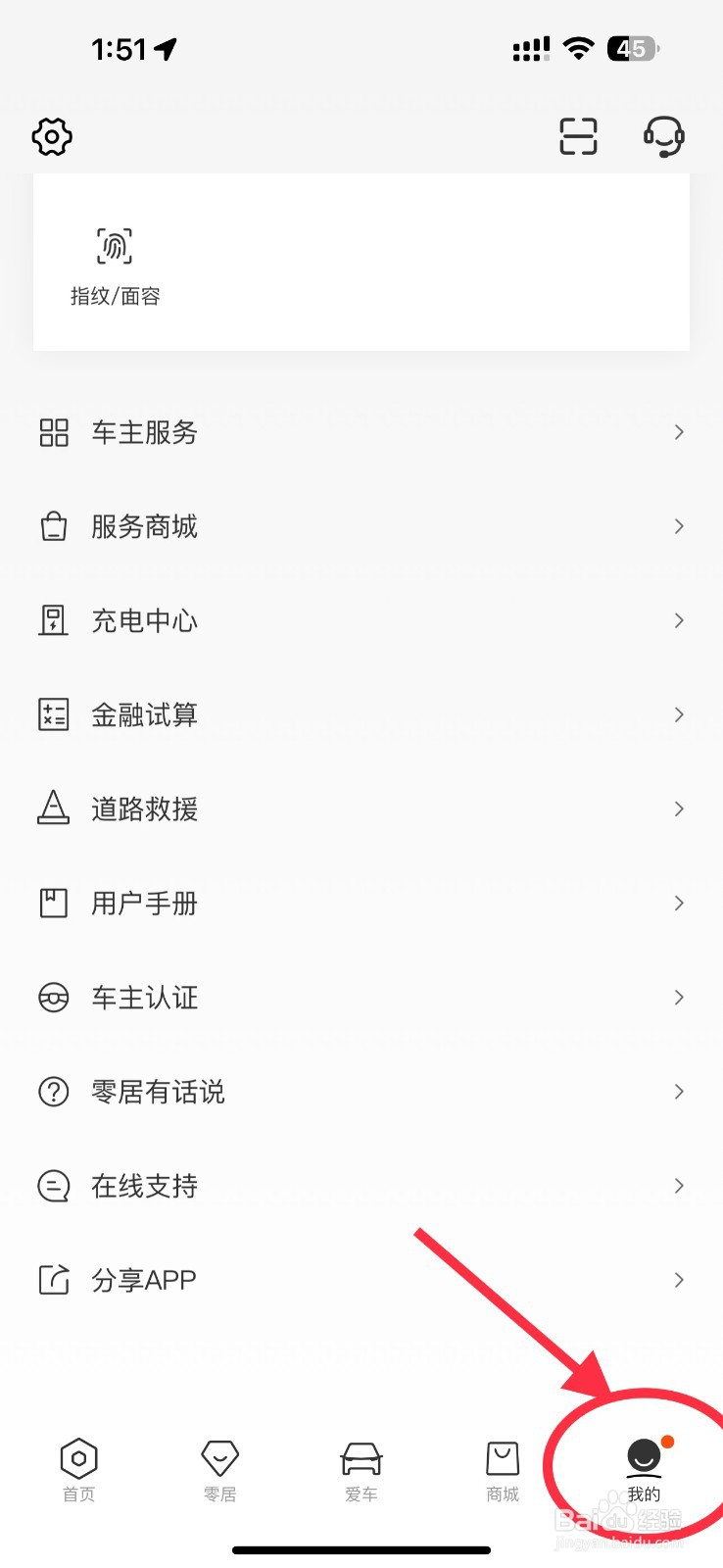
Task: Open the settings gear icon
Action: (51, 137)
